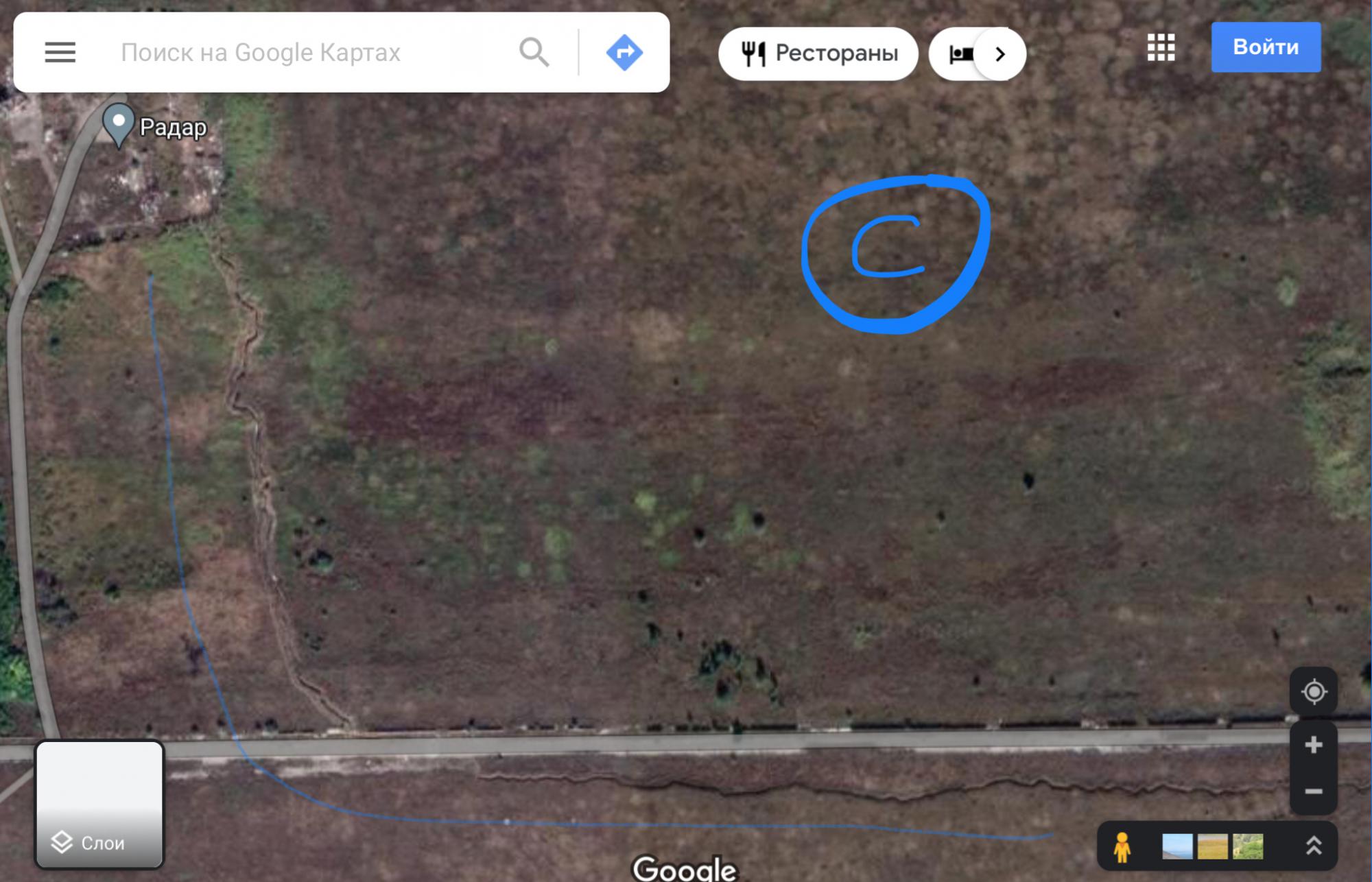Zoom in with the plus button
The height and width of the screenshot is (882, 1372).
point(1313,745)
